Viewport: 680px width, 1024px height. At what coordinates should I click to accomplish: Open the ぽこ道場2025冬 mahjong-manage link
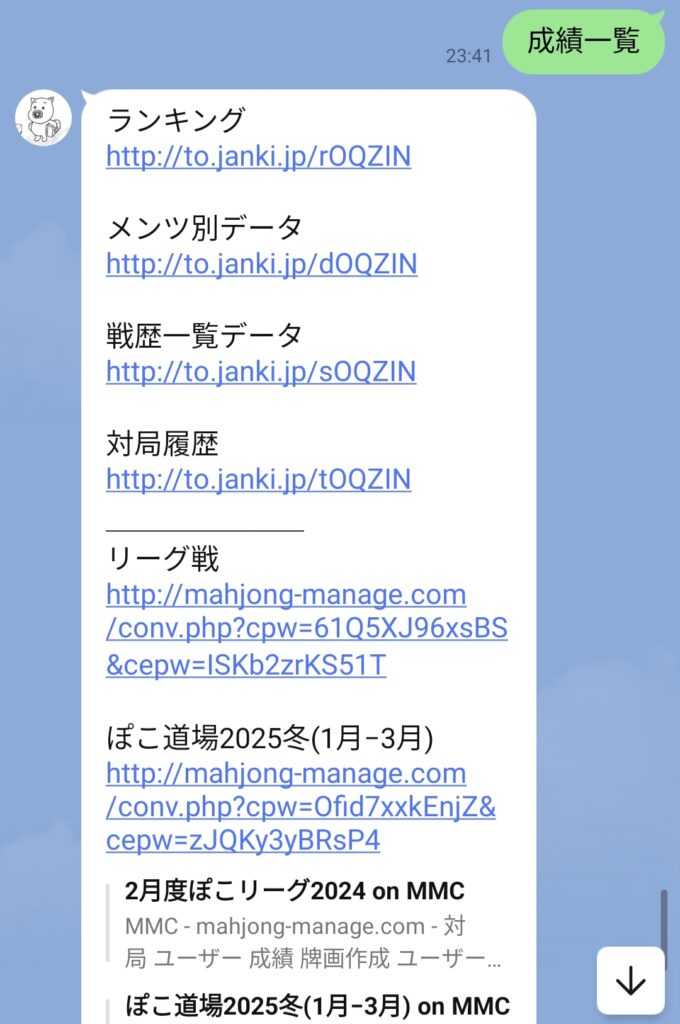tap(300, 808)
